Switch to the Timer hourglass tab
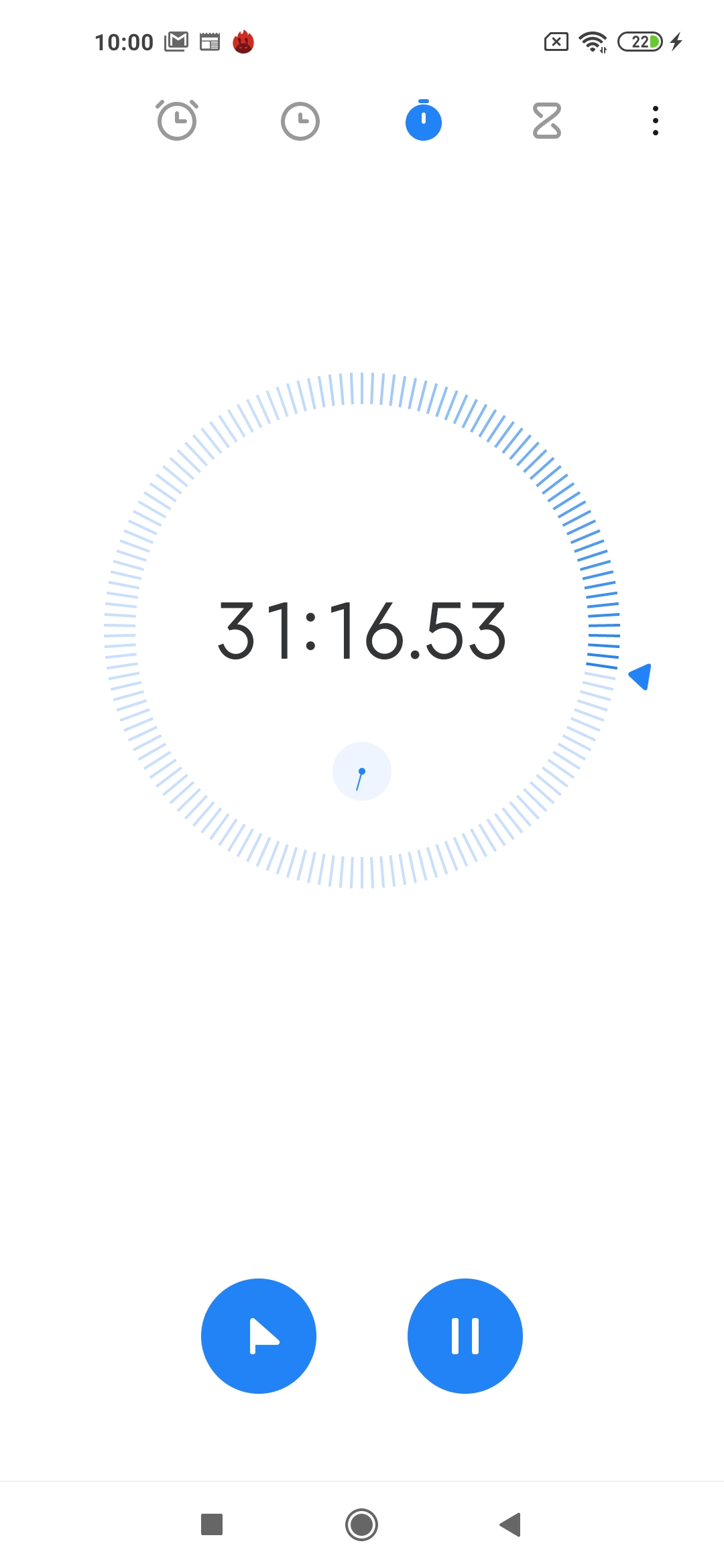724x1568 pixels. pyautogui.click(x=547, y=121)
